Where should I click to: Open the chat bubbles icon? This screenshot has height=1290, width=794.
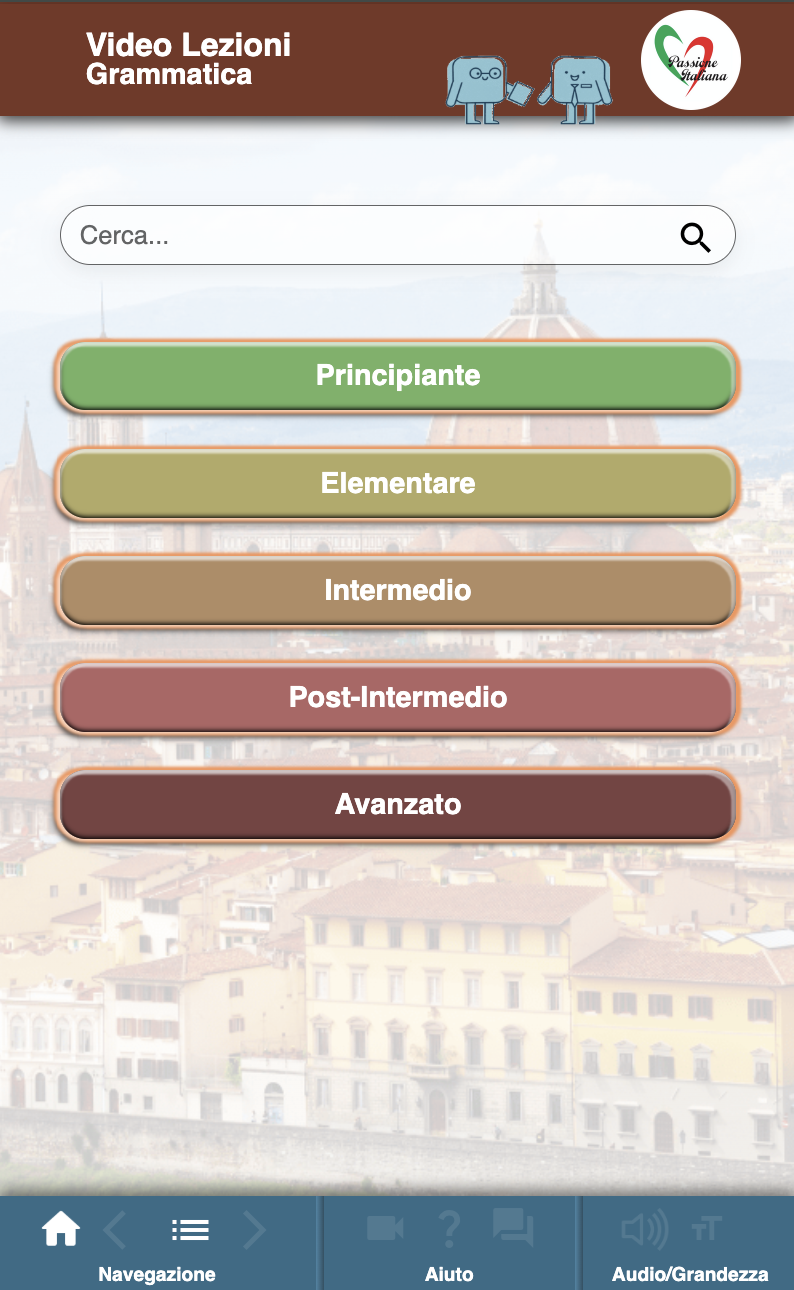(x=513, y=1228)
